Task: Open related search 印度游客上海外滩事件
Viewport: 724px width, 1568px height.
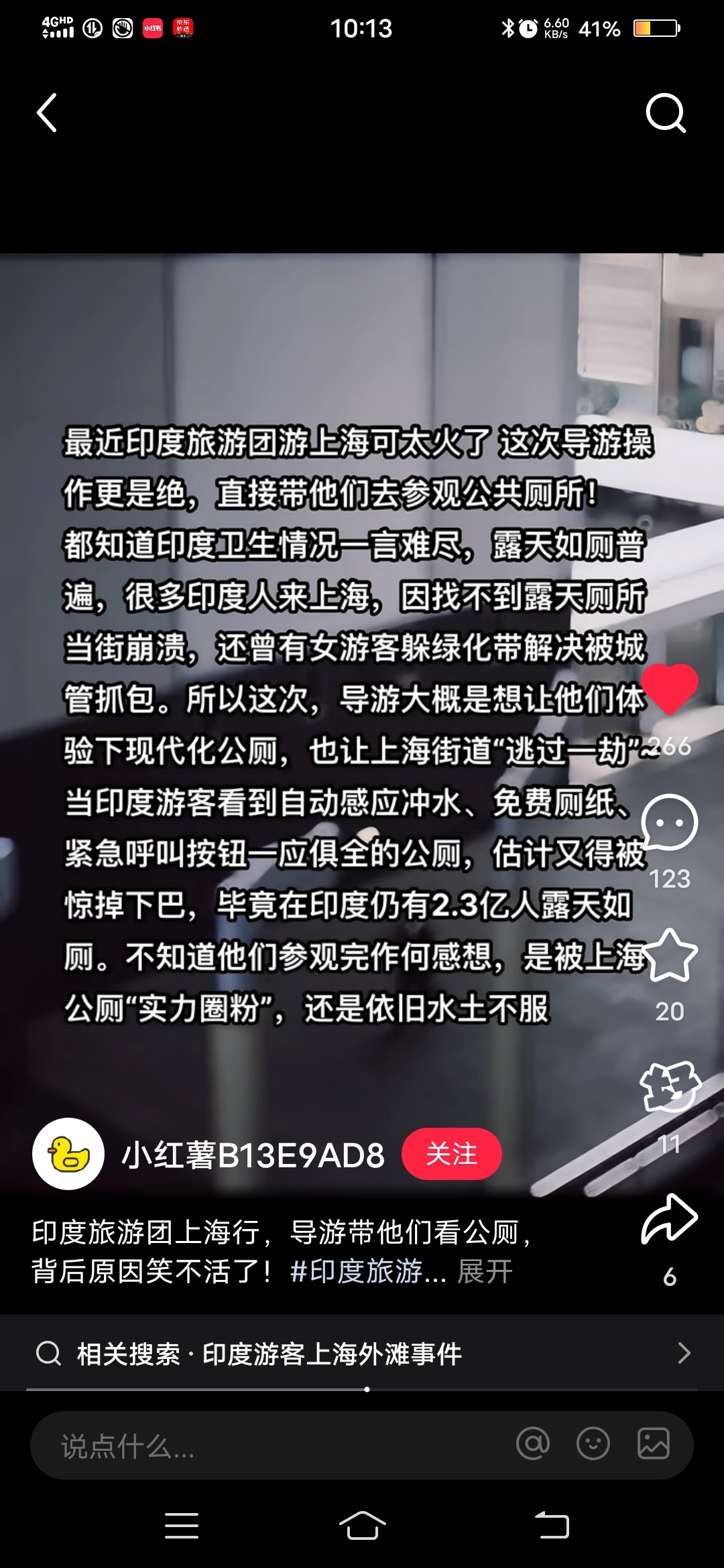Action: pyautogui.click(x=362, y=1354)
